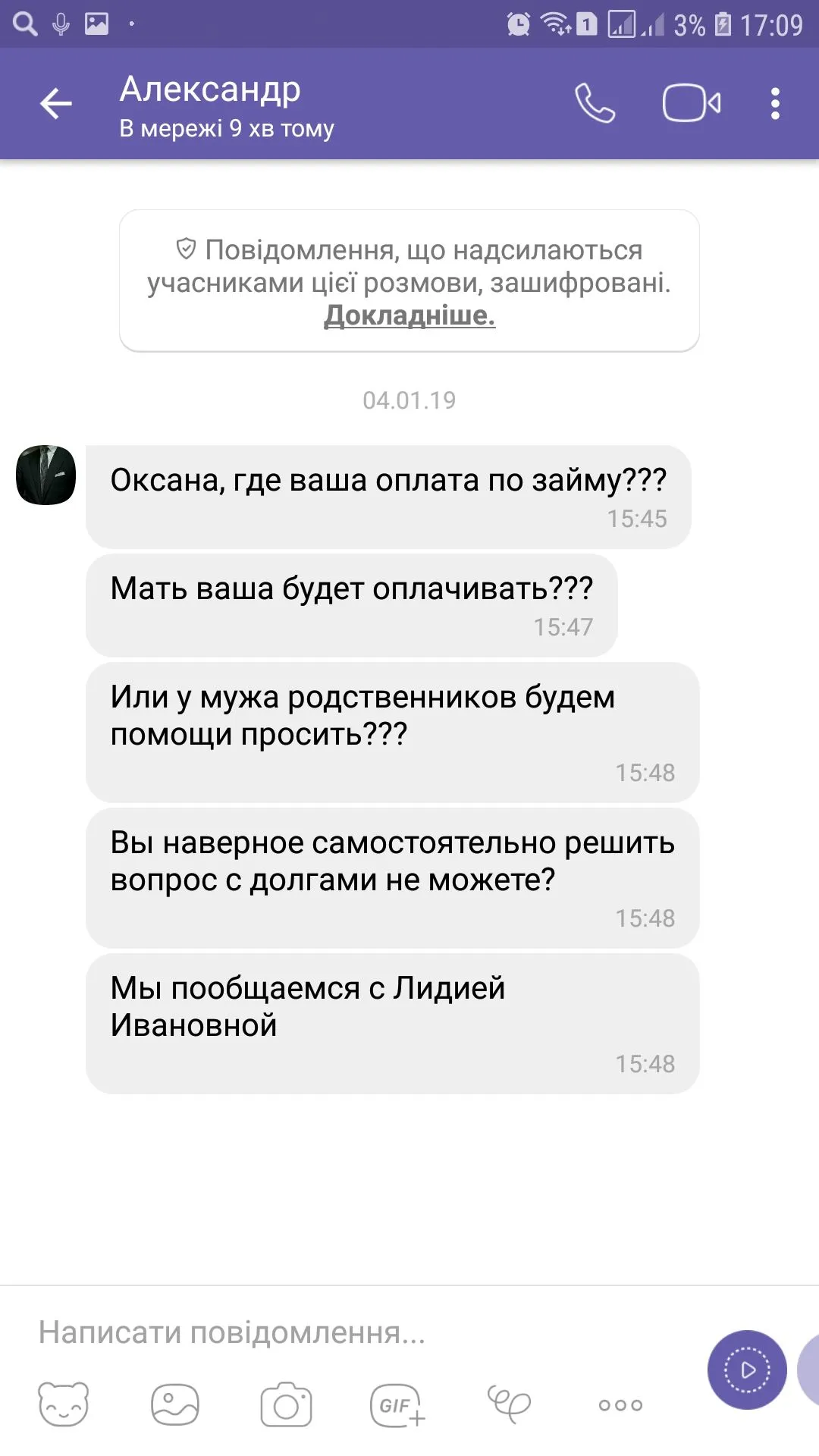Open the doodle drawing tool
This screenshot has height=1456, width=819.
[509, 1404]
